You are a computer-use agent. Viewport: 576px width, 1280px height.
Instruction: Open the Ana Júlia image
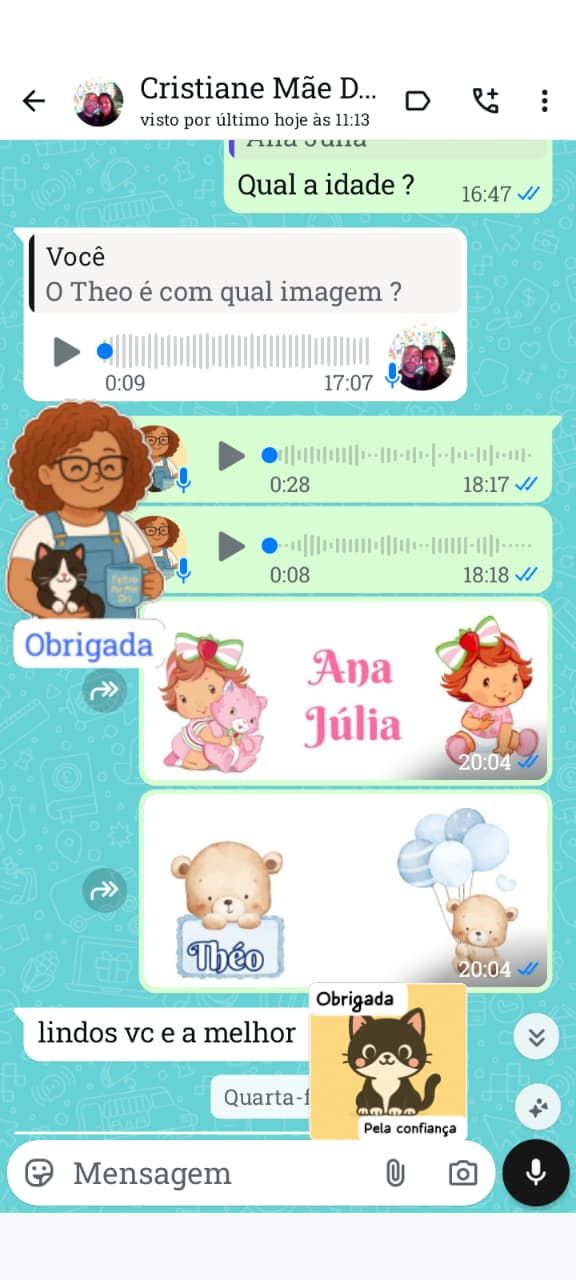(345, 692)
